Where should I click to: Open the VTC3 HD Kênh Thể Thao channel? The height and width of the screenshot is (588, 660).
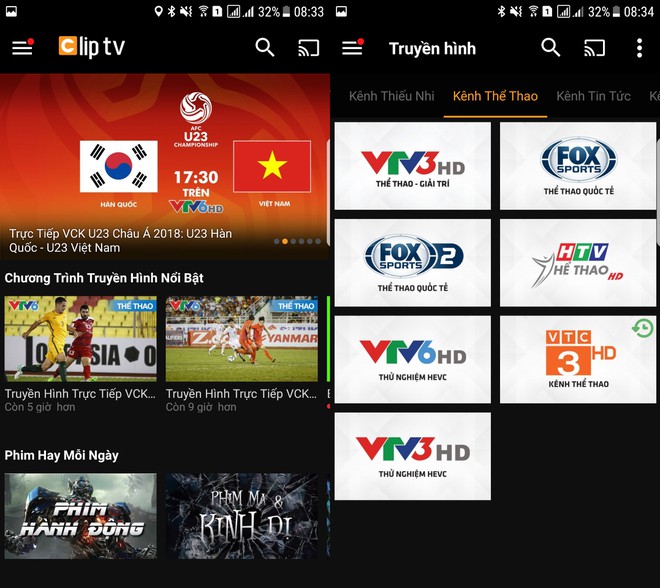(x=579, y=359)
